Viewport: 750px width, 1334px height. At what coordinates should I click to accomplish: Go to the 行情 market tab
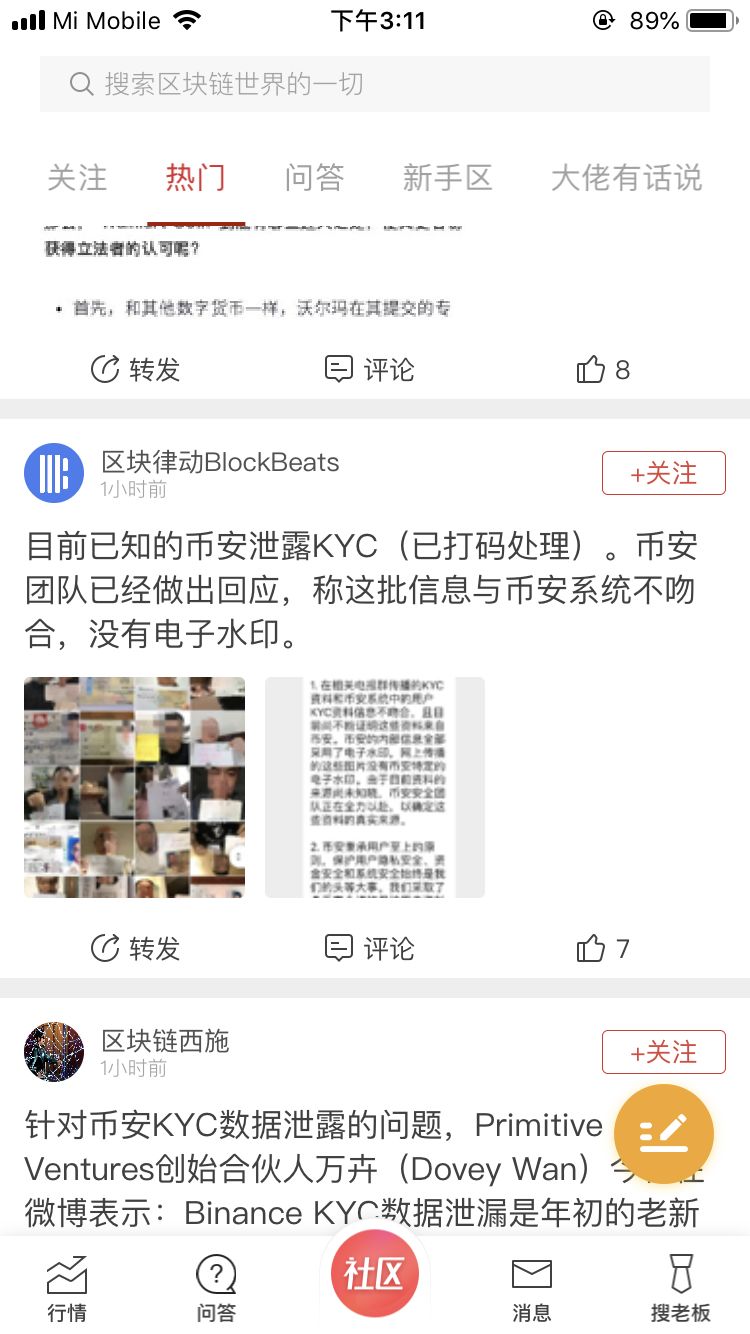67,1288
